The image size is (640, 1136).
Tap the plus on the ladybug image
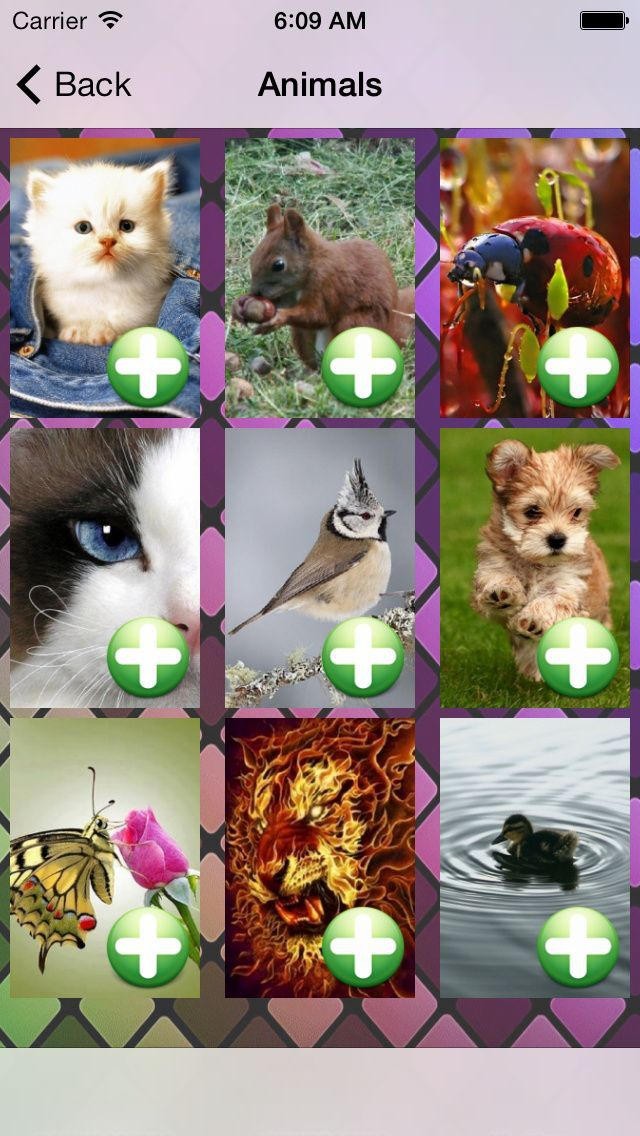pyautogui.click(x=578, y=367)
